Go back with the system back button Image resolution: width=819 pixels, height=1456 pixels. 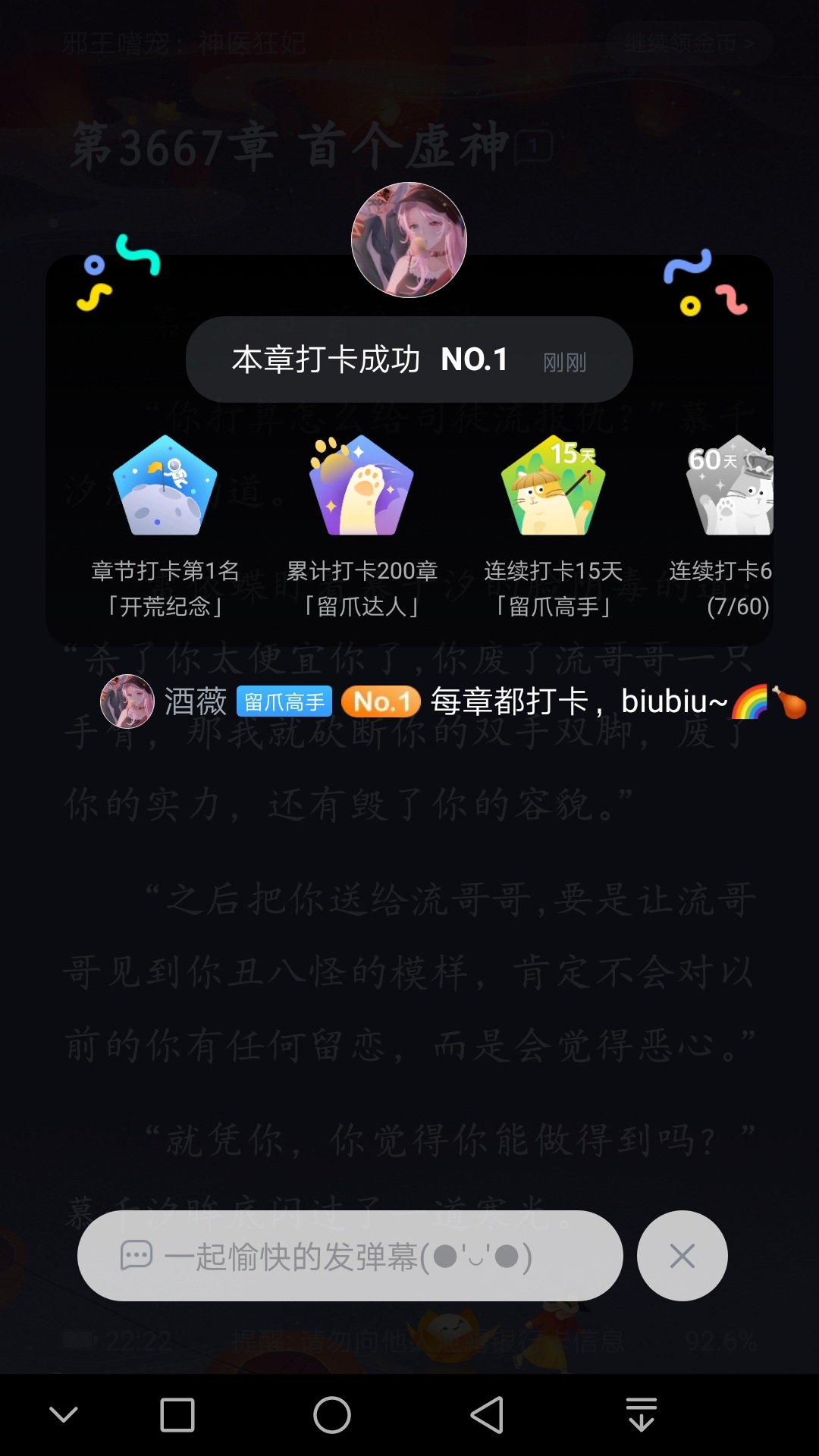coord(487,1415)
